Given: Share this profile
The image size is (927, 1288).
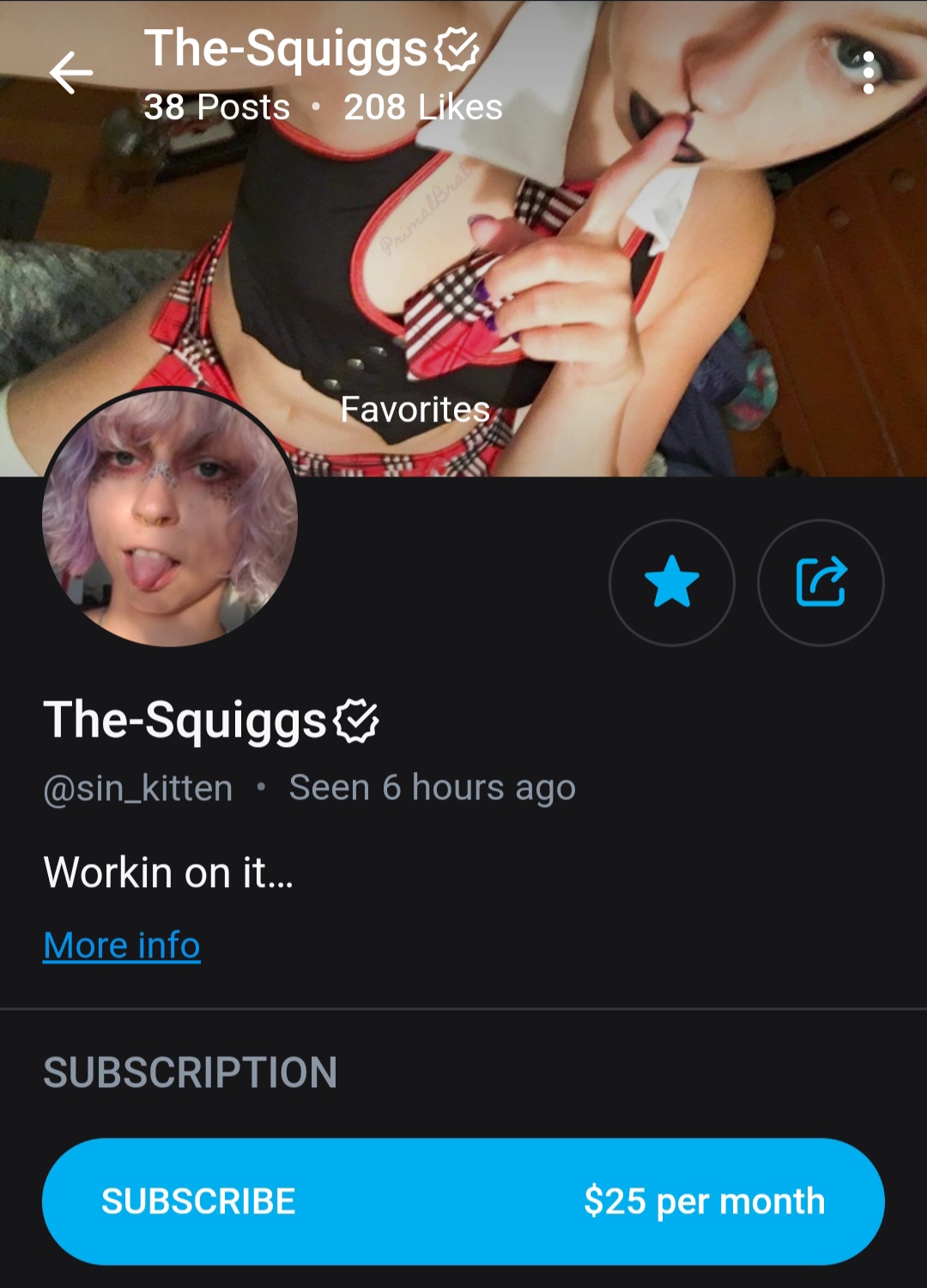Looking at the screenshot, I should click(x=821, y=582).
